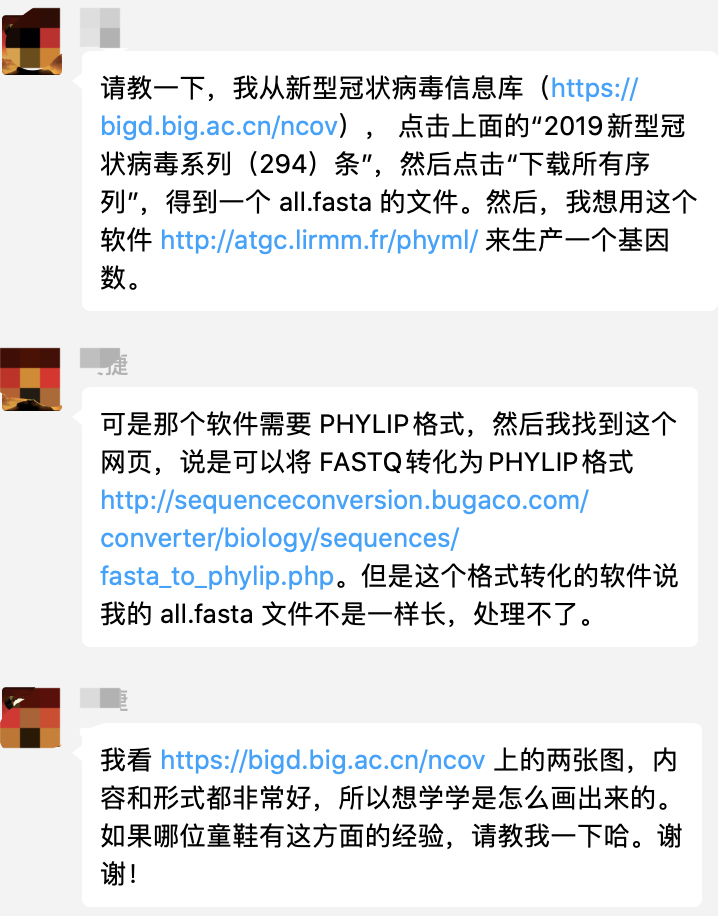Tap sender avatar beside the all.fasta download message
Image resolution: width=718 pixels, height=916 pixels.
tap(33, 42)
